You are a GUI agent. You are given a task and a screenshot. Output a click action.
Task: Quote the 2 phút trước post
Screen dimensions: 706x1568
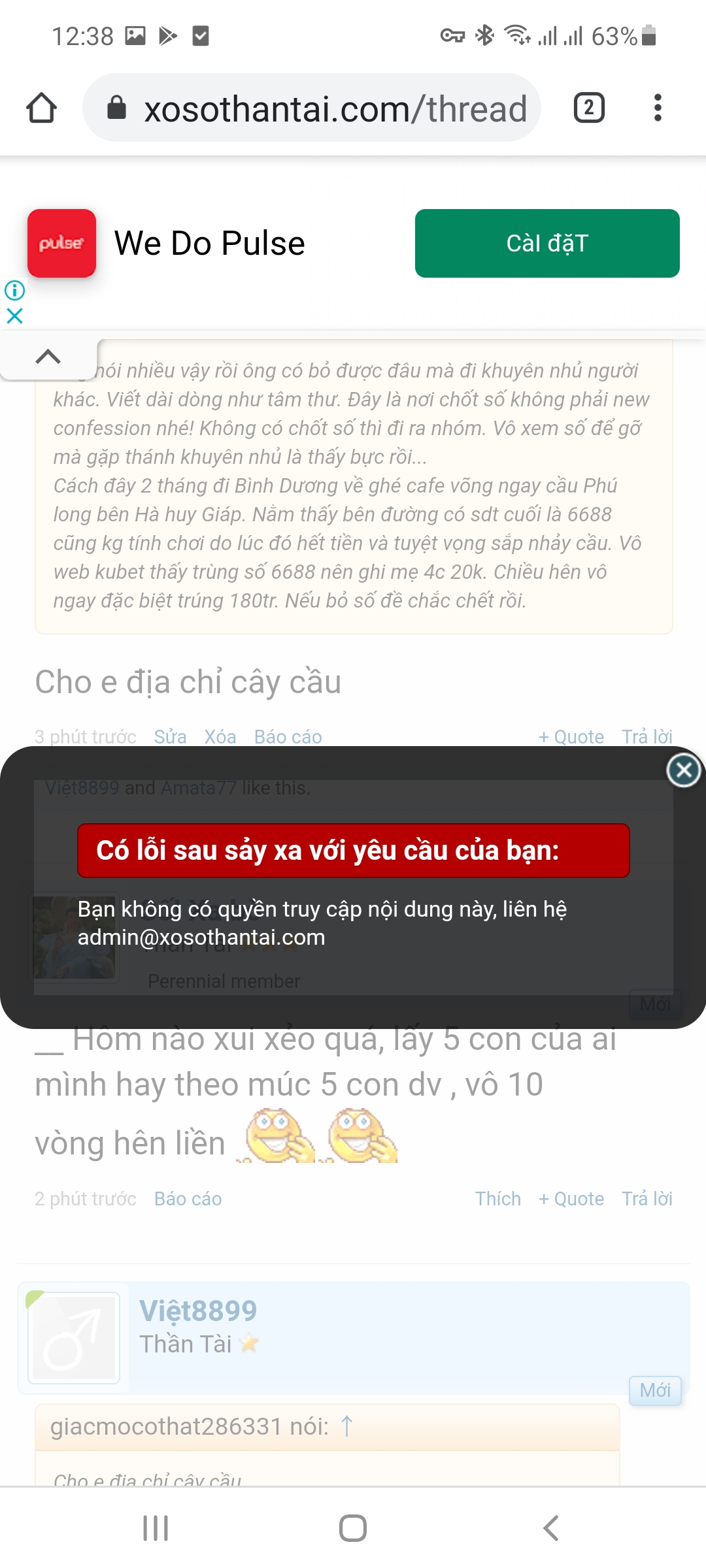click(571, 1199)
